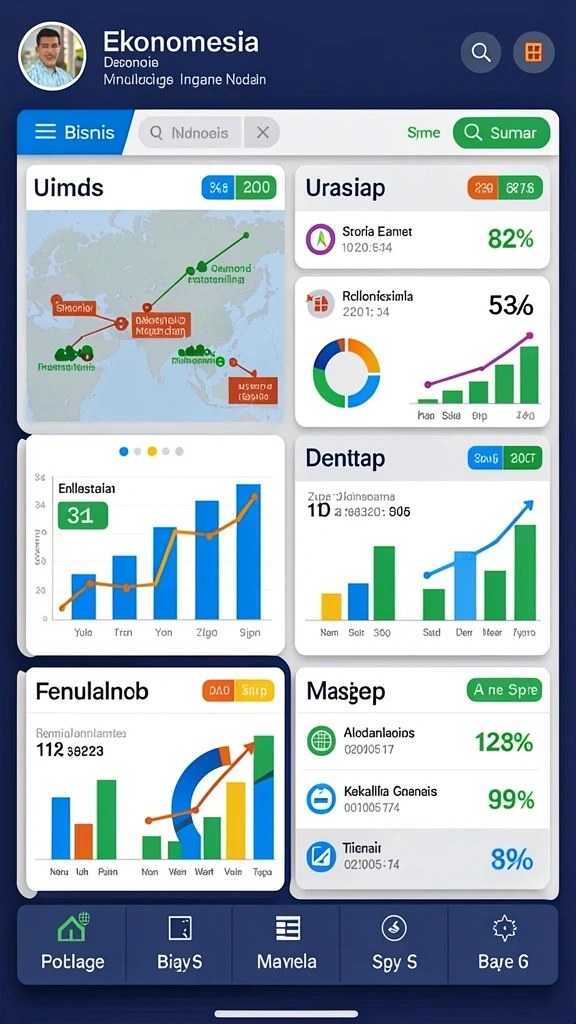Screen dimensions: 576x1024
Task: Switch to the Baye 6 settings tab
Action: 504,944
